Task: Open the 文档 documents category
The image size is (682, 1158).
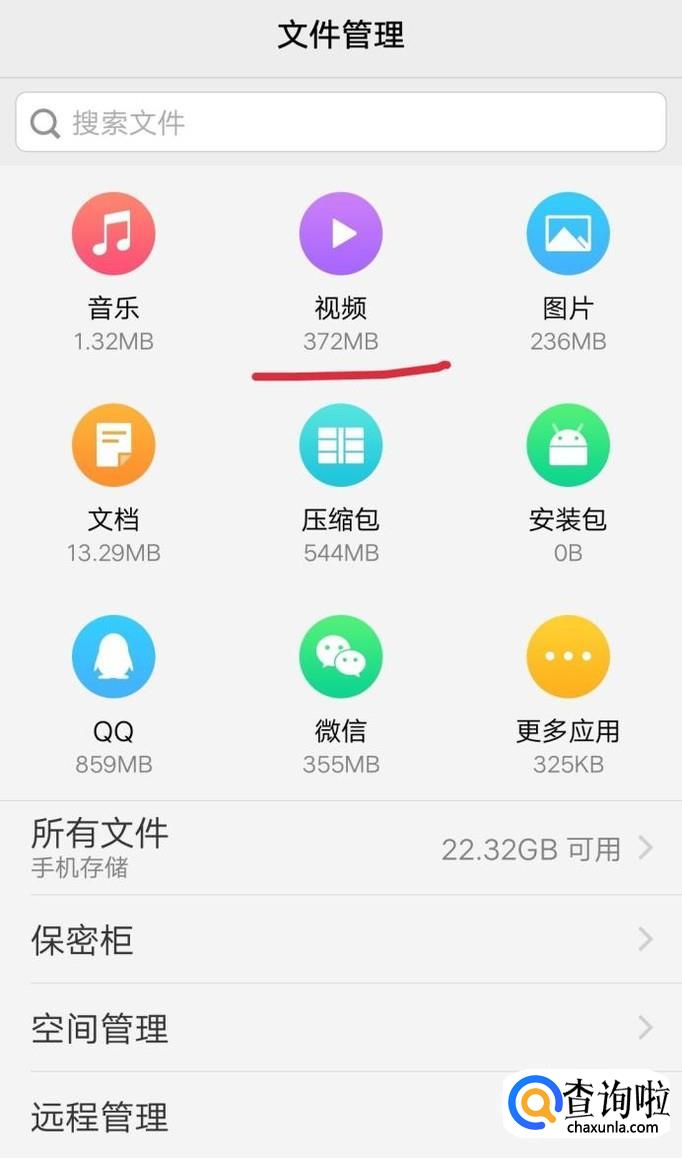Action: (113, 446)
